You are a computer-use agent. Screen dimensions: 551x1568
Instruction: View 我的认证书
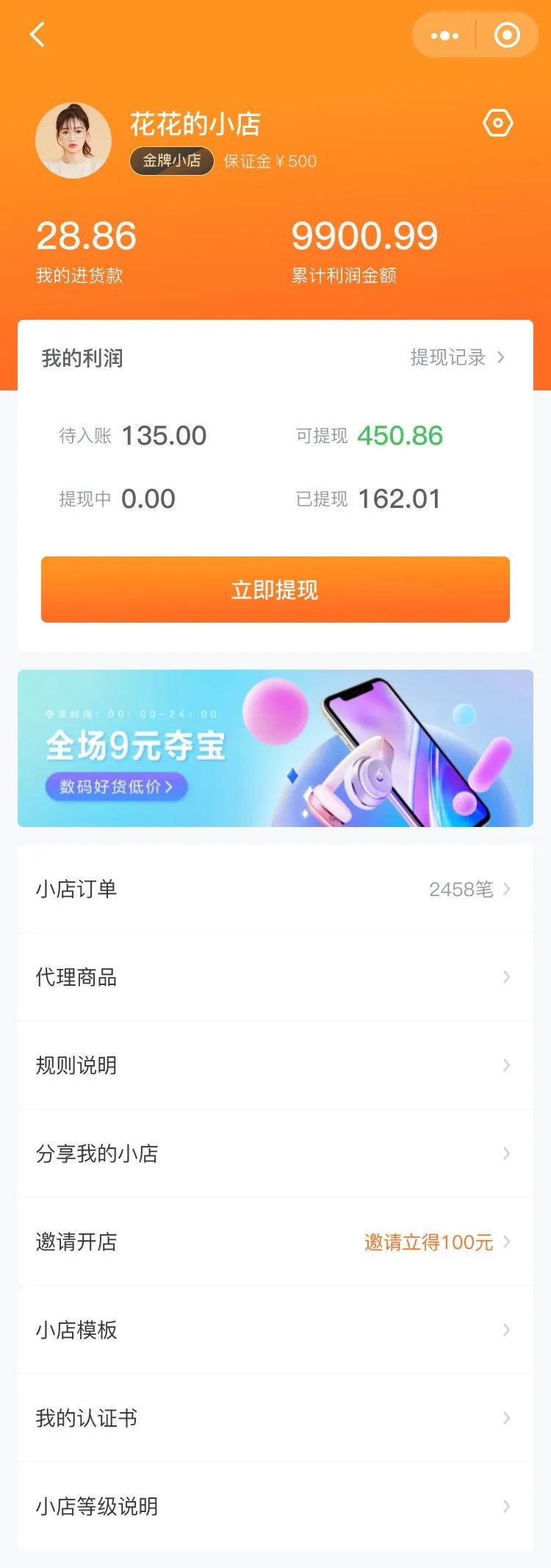[x=275, y=1418]
